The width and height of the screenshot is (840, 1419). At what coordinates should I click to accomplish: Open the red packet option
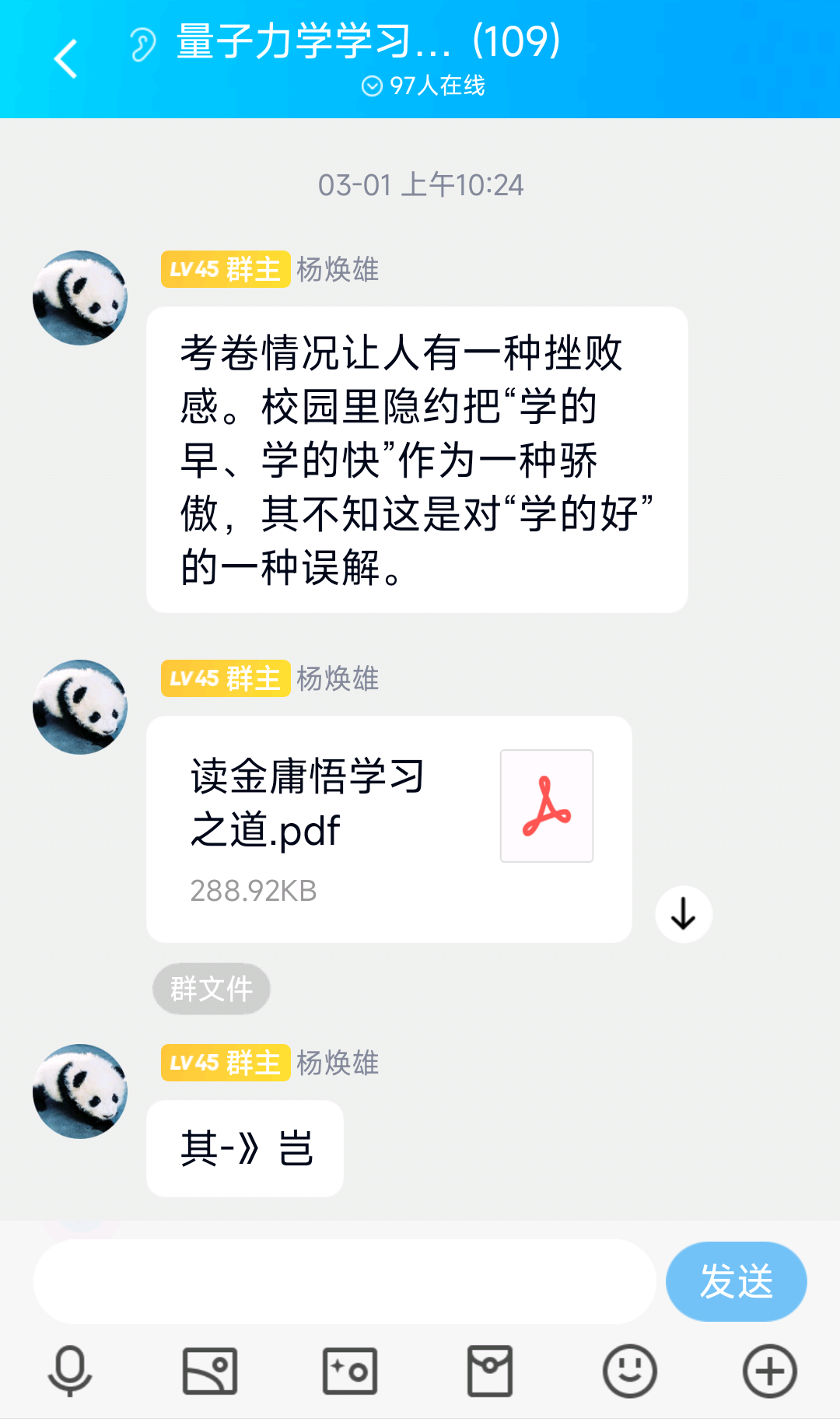tap(490, 1371)
